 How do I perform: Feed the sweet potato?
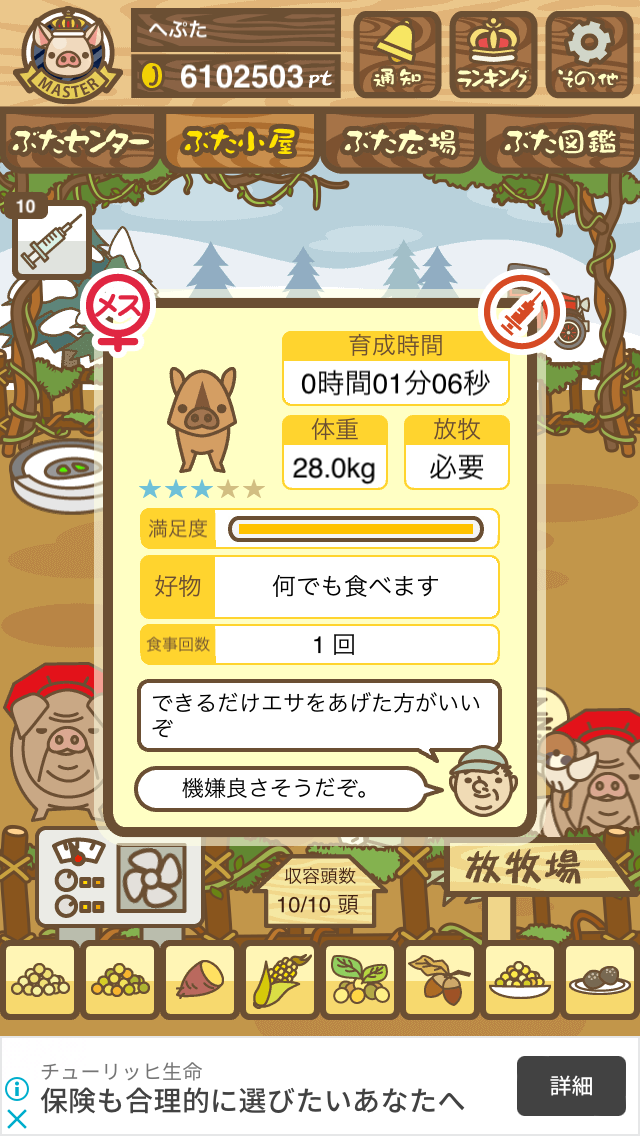point(200,980)
